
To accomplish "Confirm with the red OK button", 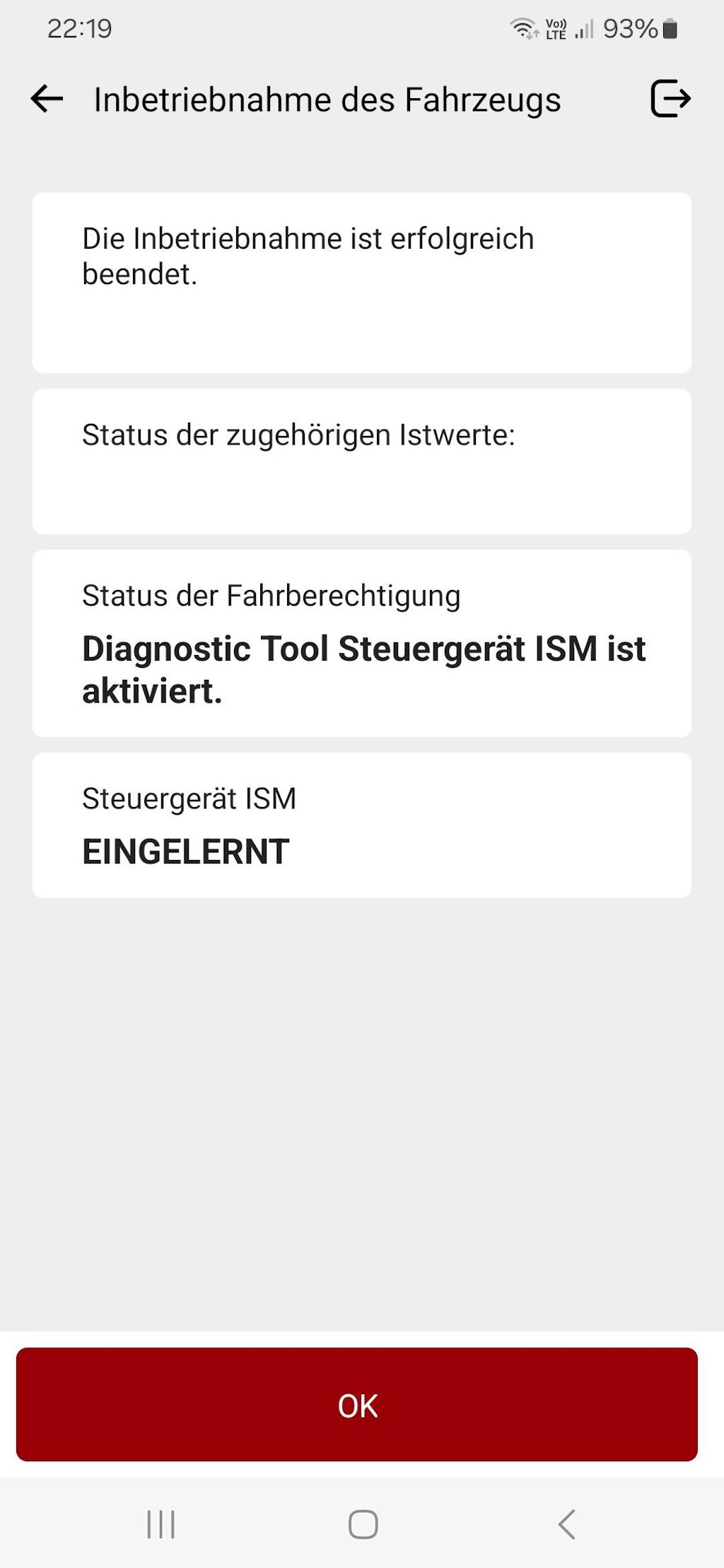I will click(357, 1405).
